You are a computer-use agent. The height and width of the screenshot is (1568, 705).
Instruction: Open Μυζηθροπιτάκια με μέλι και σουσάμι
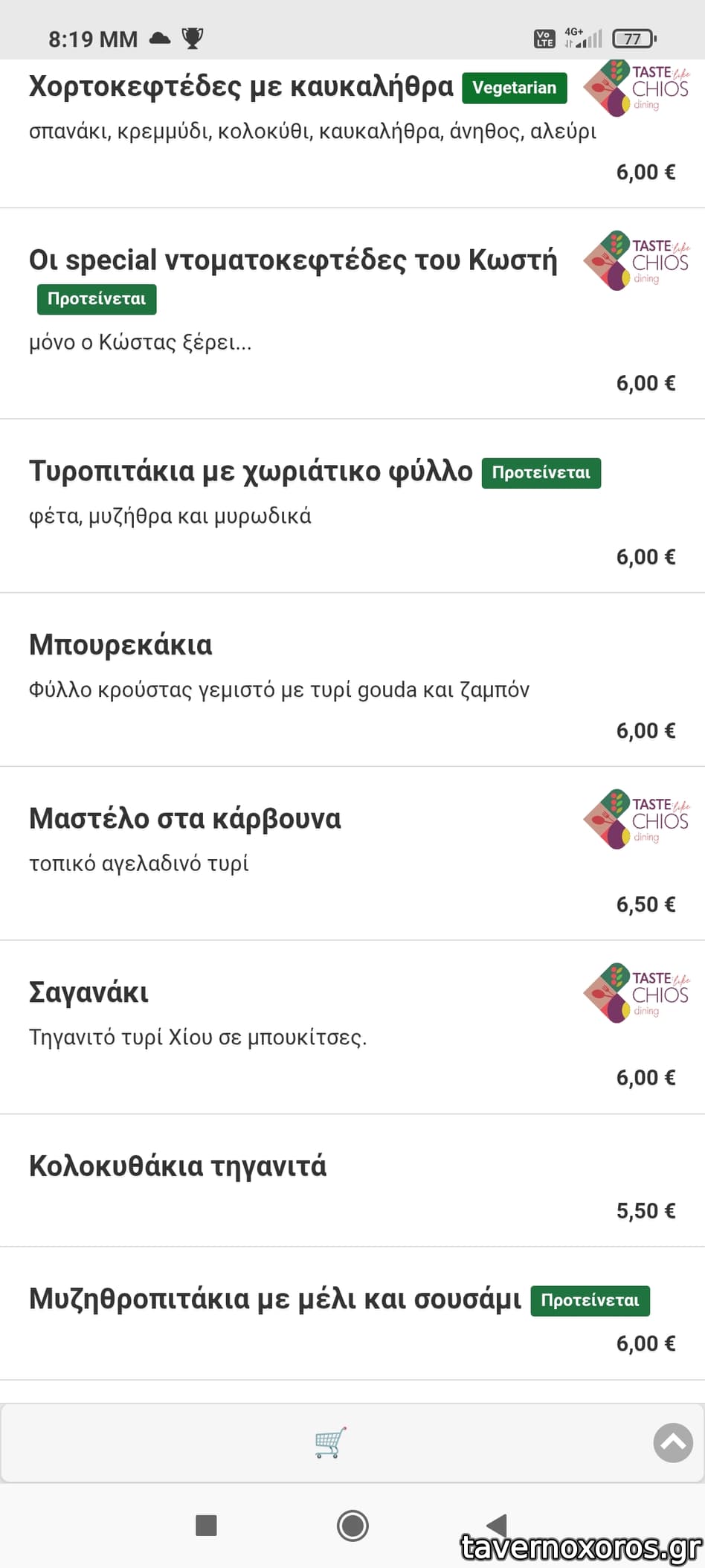click(275, 1299)
